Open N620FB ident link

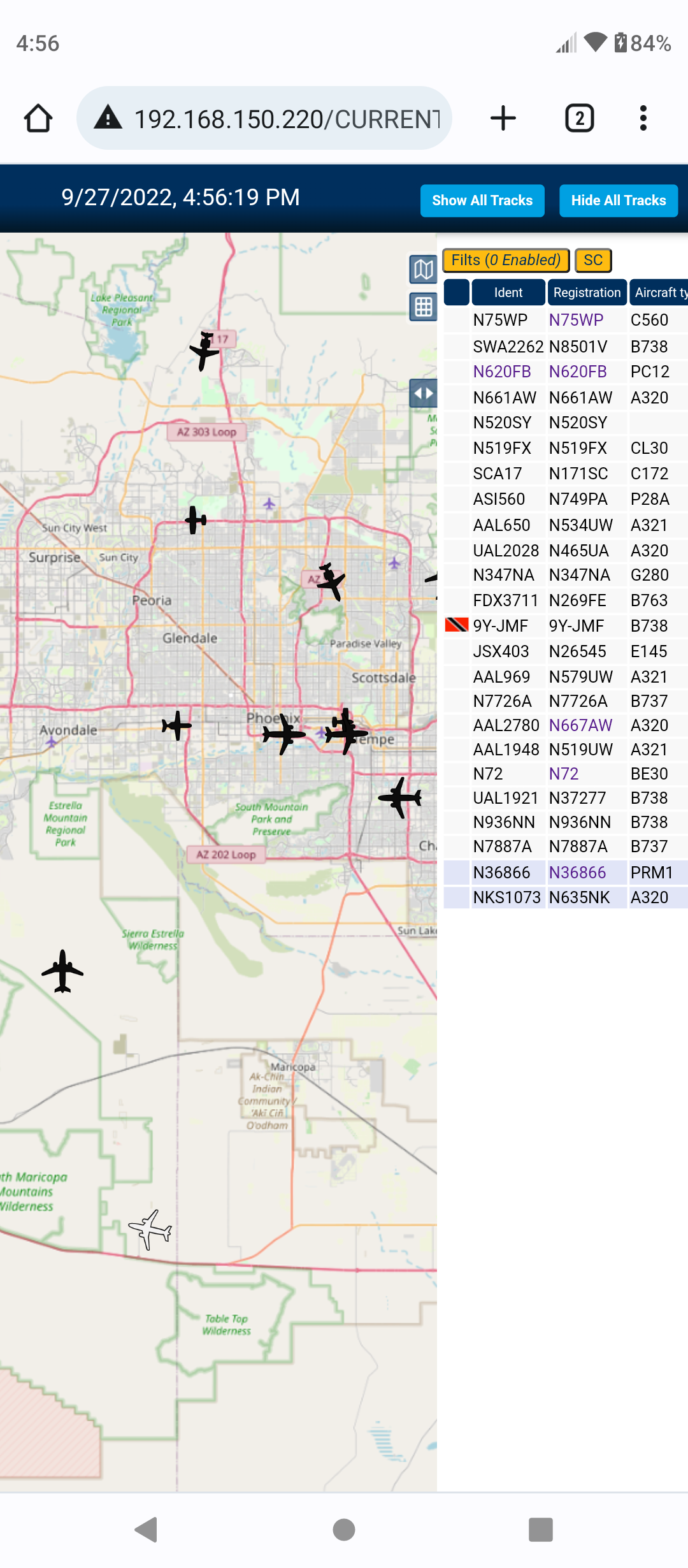click(502, 372)
